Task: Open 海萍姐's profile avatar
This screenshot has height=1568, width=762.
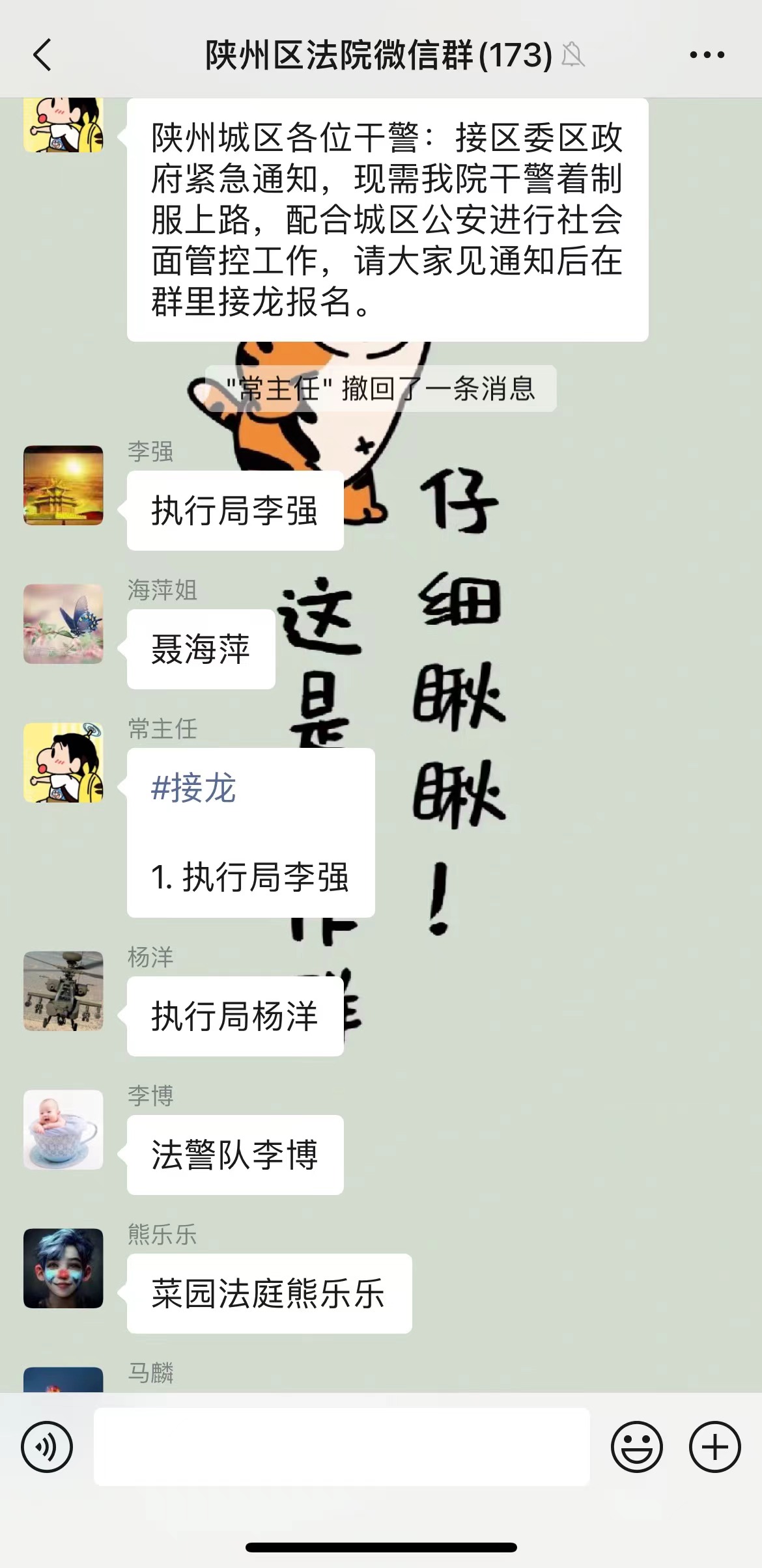Action: [x=63, y=624]
